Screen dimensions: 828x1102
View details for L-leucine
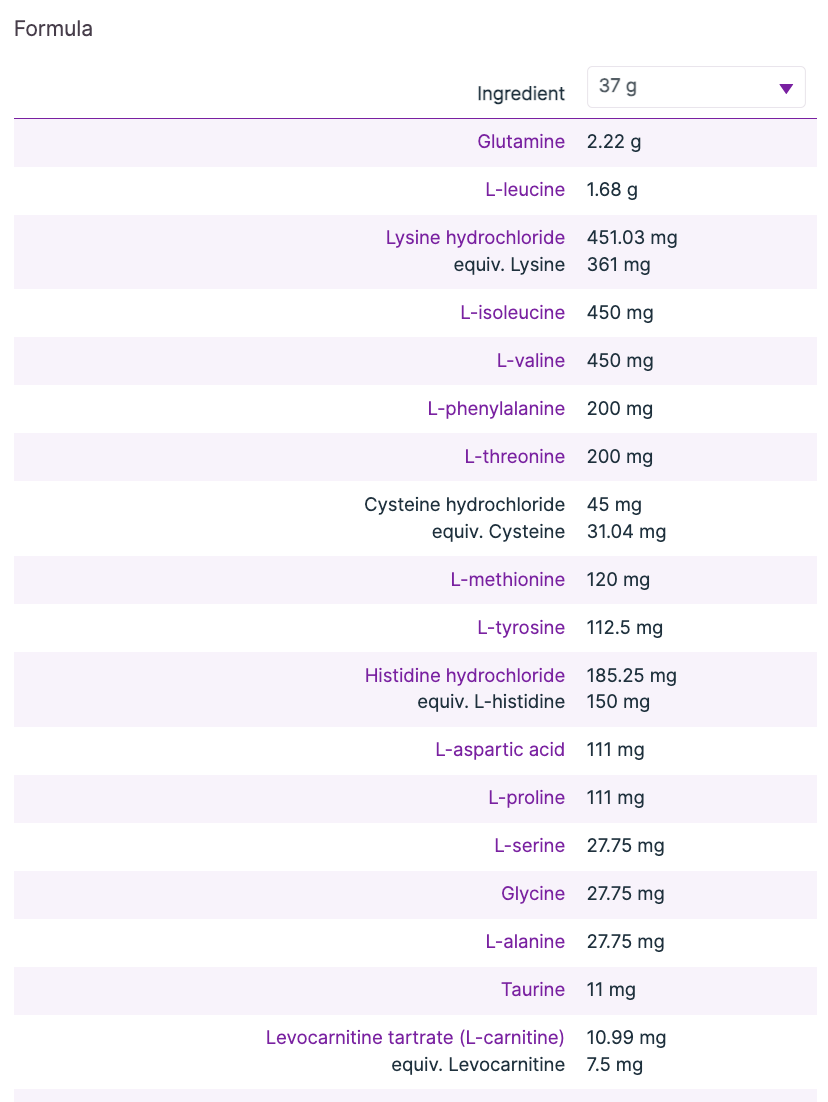tap(525, 190)
